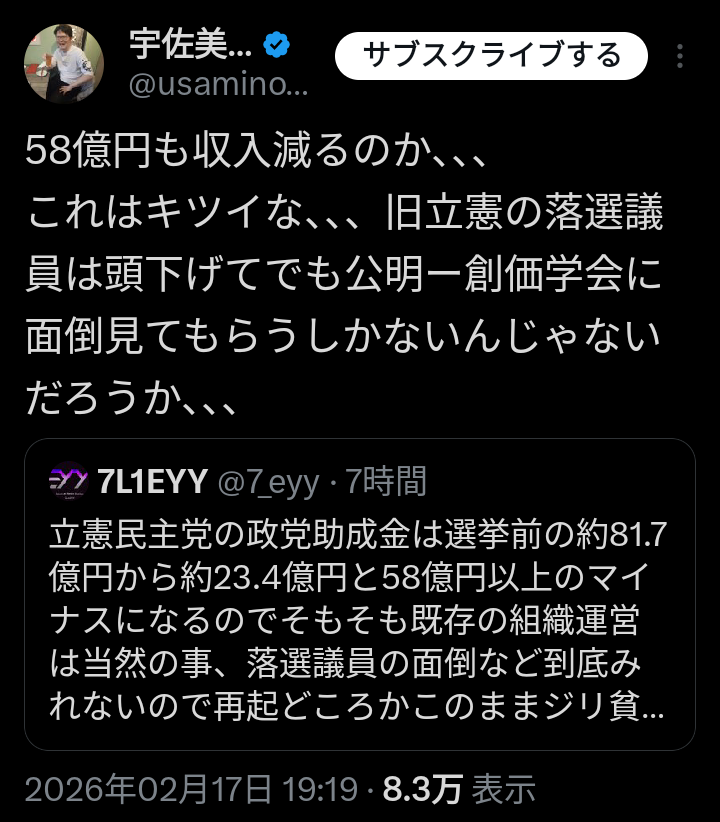
Task: Open 宇佐美's profile picture
Action: point(64,65)
